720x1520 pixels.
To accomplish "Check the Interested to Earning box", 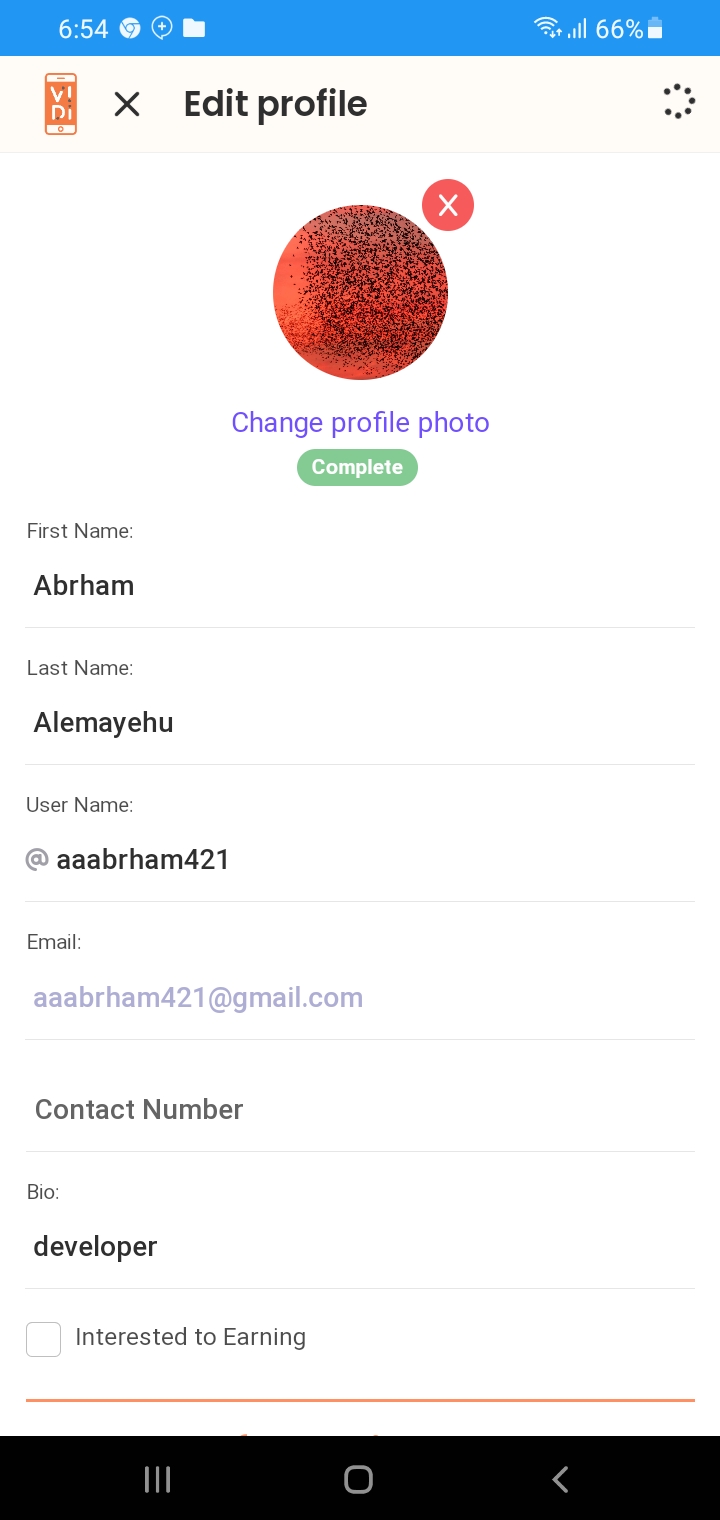I will (x=44, y=1339).
